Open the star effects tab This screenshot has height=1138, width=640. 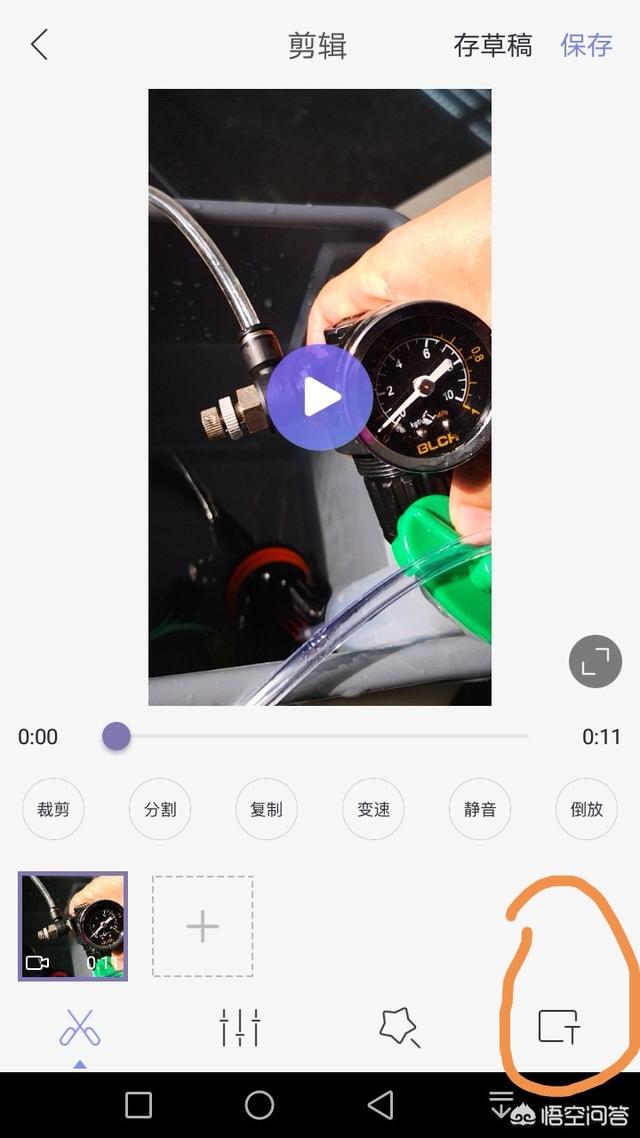tap(399, 1027)
